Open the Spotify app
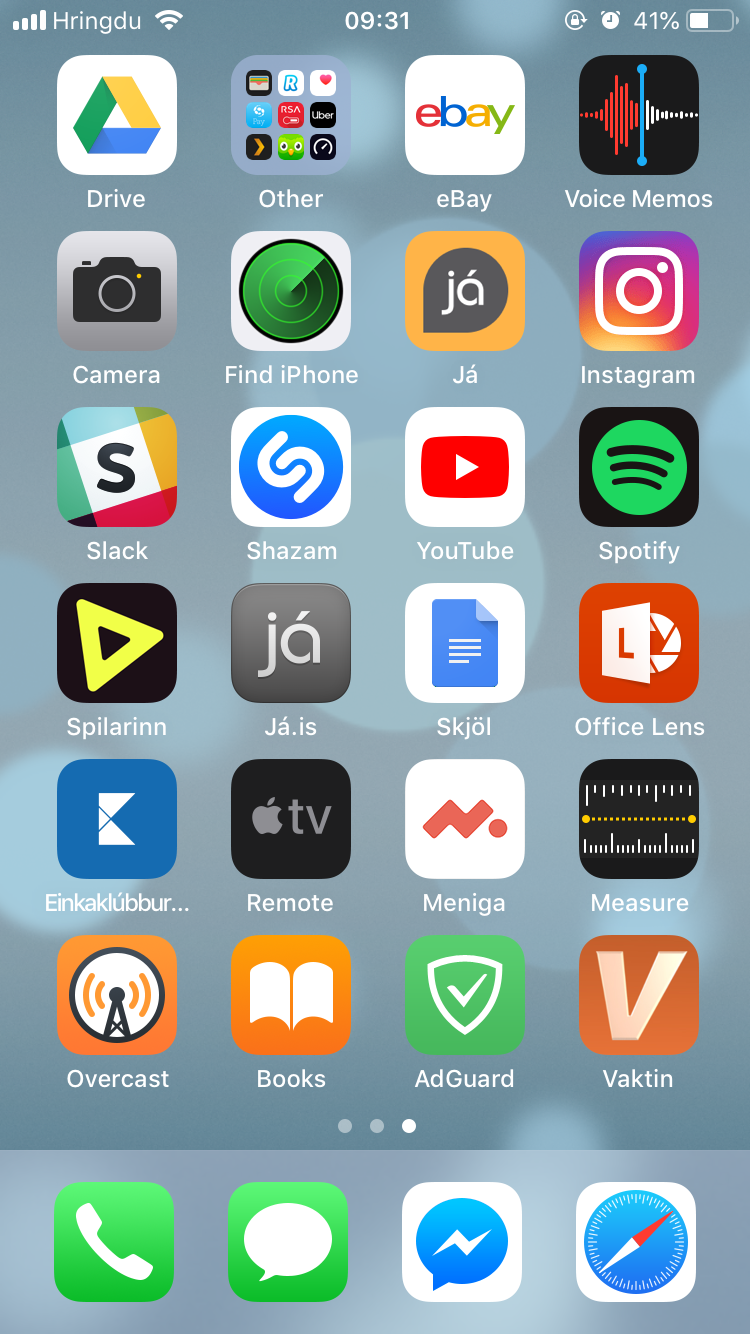Image resolution: width=750 pixels, height=1334 pixels. coord(638,467)
